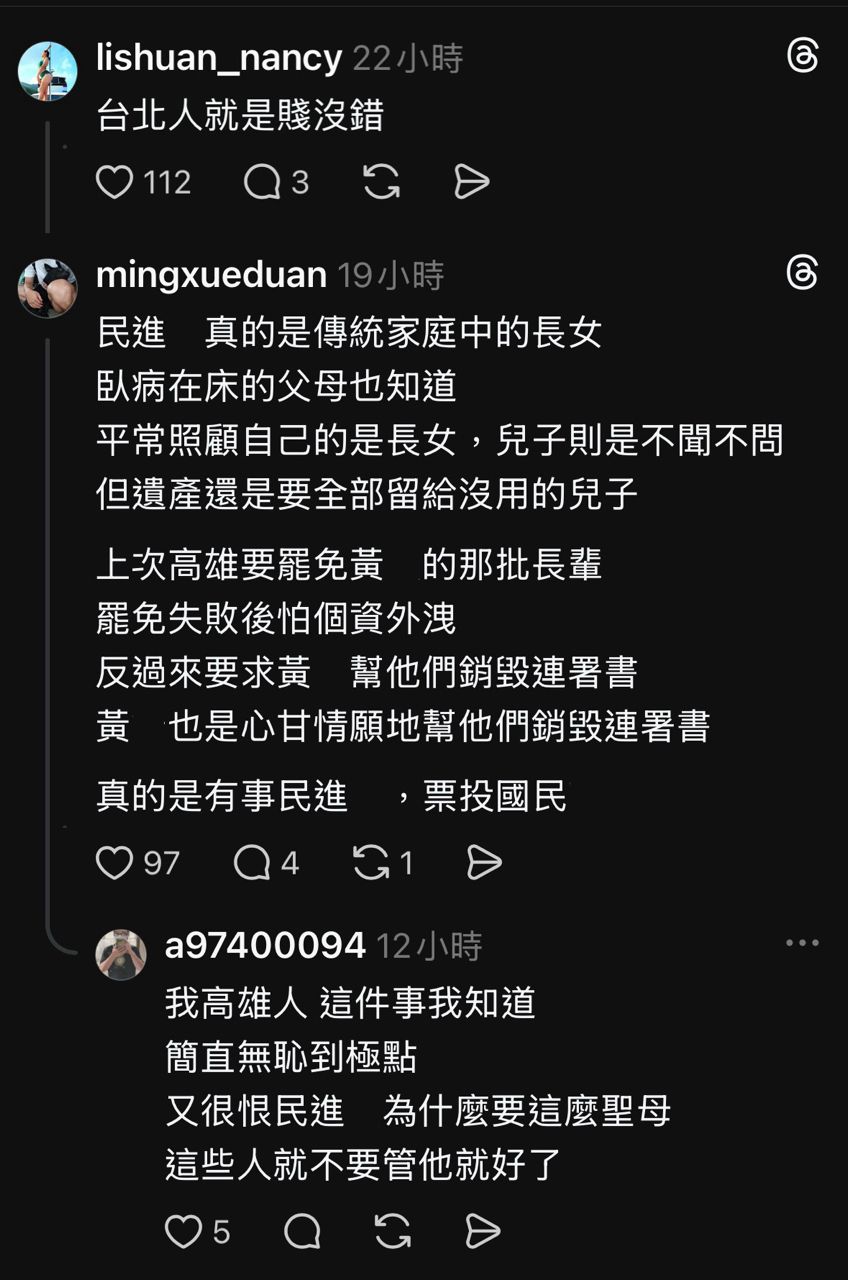Open username mingxueduan's profile
This screenshot has width=848, height=1280.
pyautogui.click(x=211, y=275)
